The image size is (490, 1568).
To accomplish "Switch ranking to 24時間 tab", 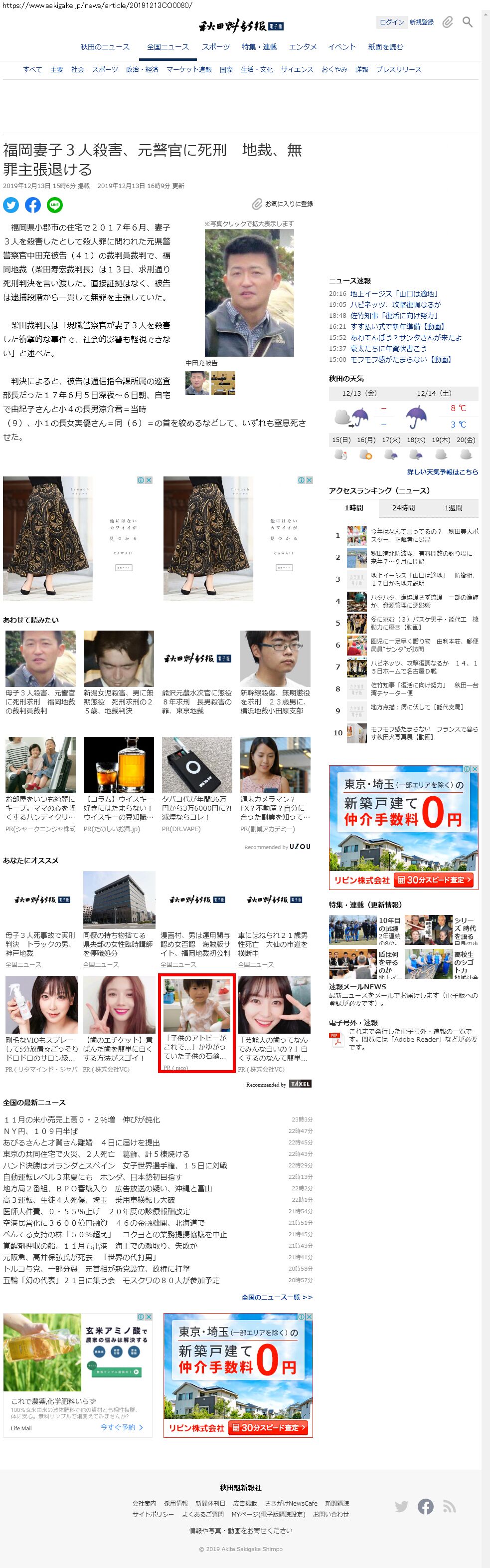I will [403, 508].
